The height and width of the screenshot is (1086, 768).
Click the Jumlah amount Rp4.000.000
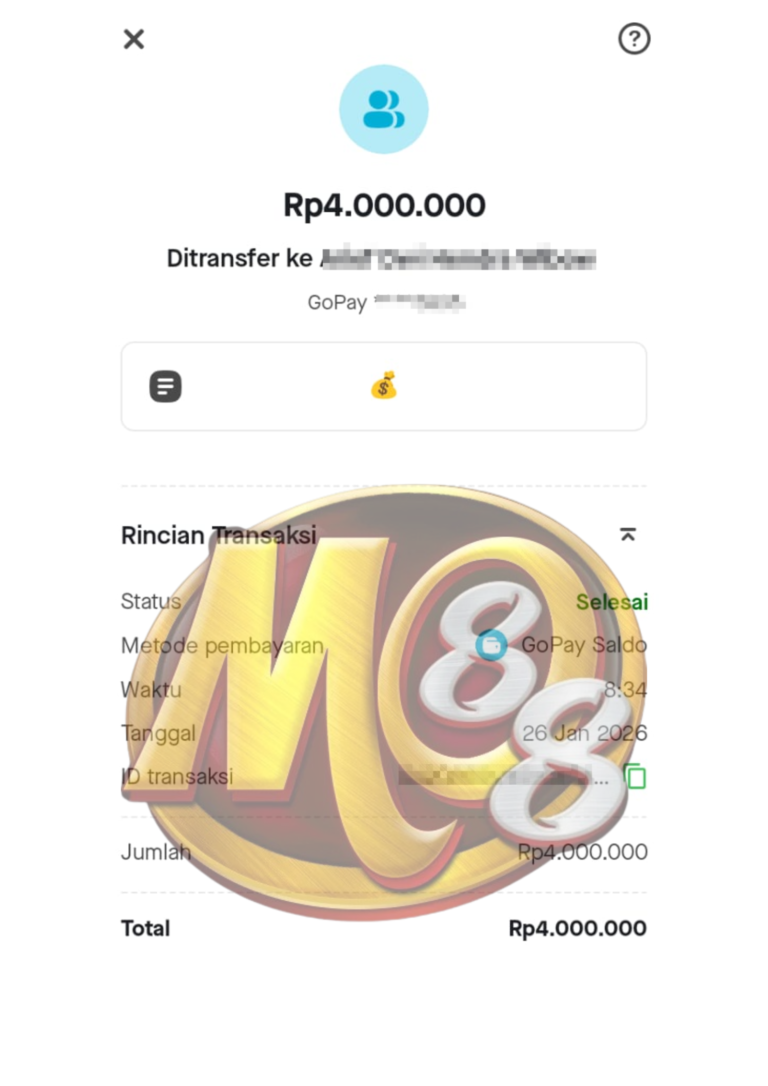582,852
